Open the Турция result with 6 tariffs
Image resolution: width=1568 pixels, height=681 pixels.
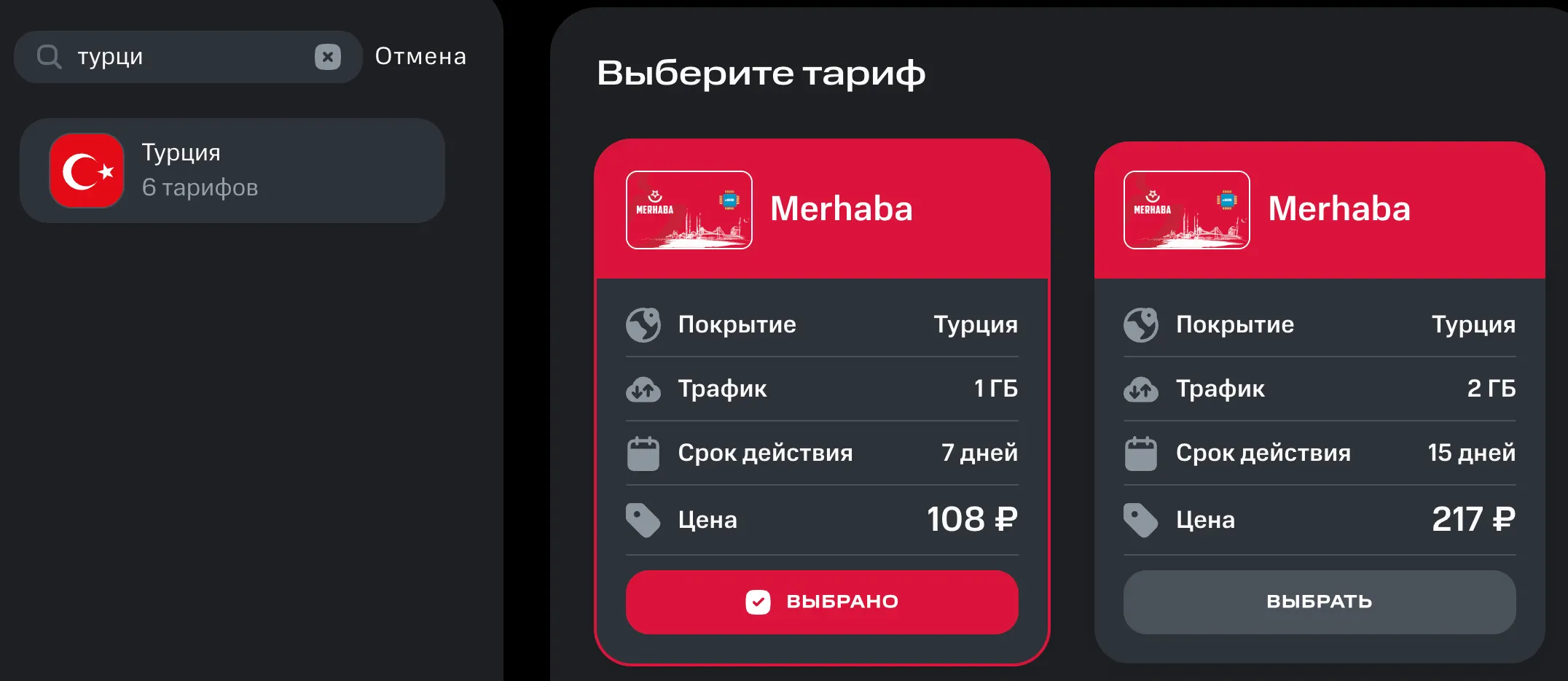point(232,171)
